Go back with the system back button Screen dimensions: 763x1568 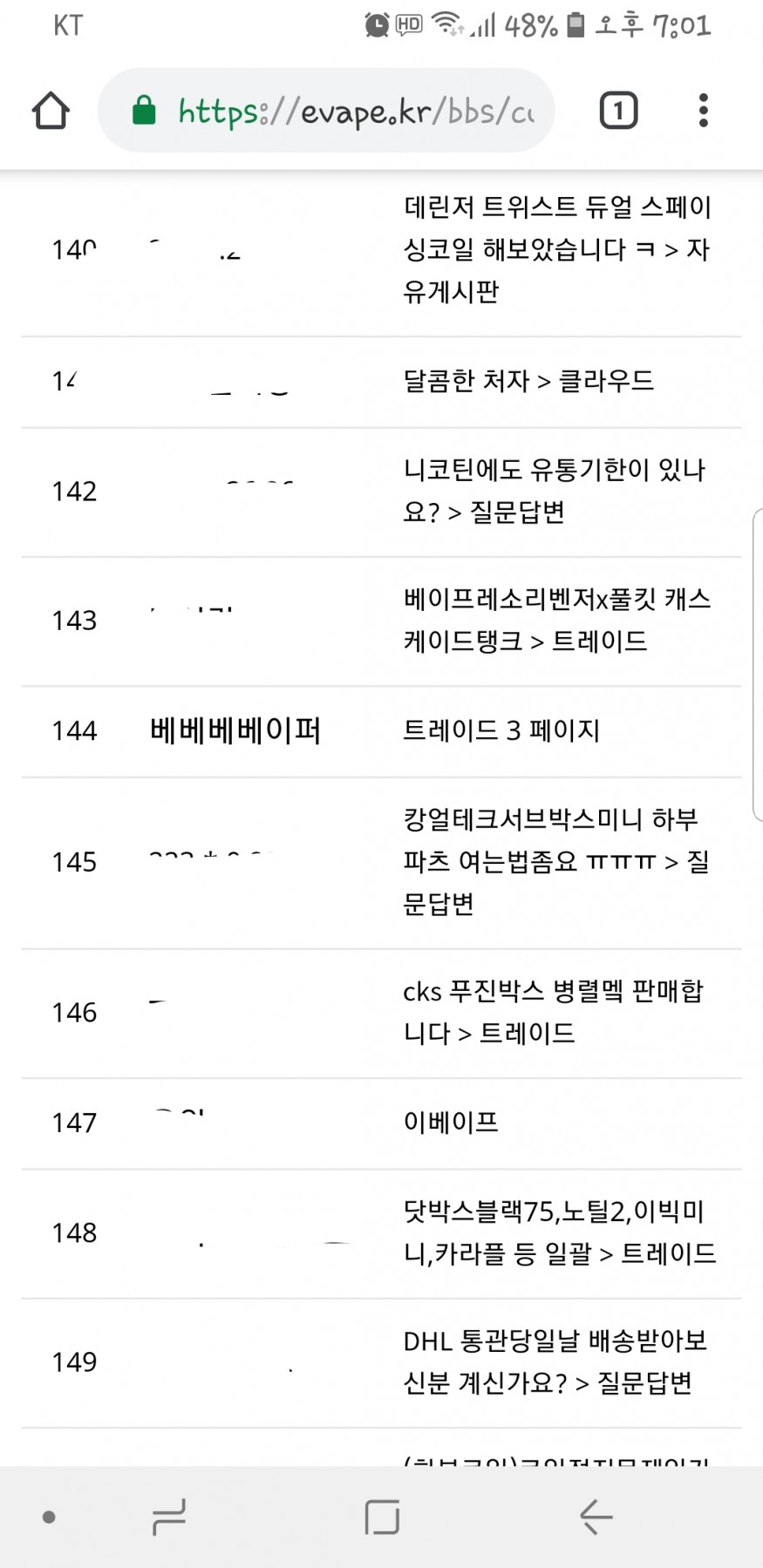click(x=596, y=1517)
